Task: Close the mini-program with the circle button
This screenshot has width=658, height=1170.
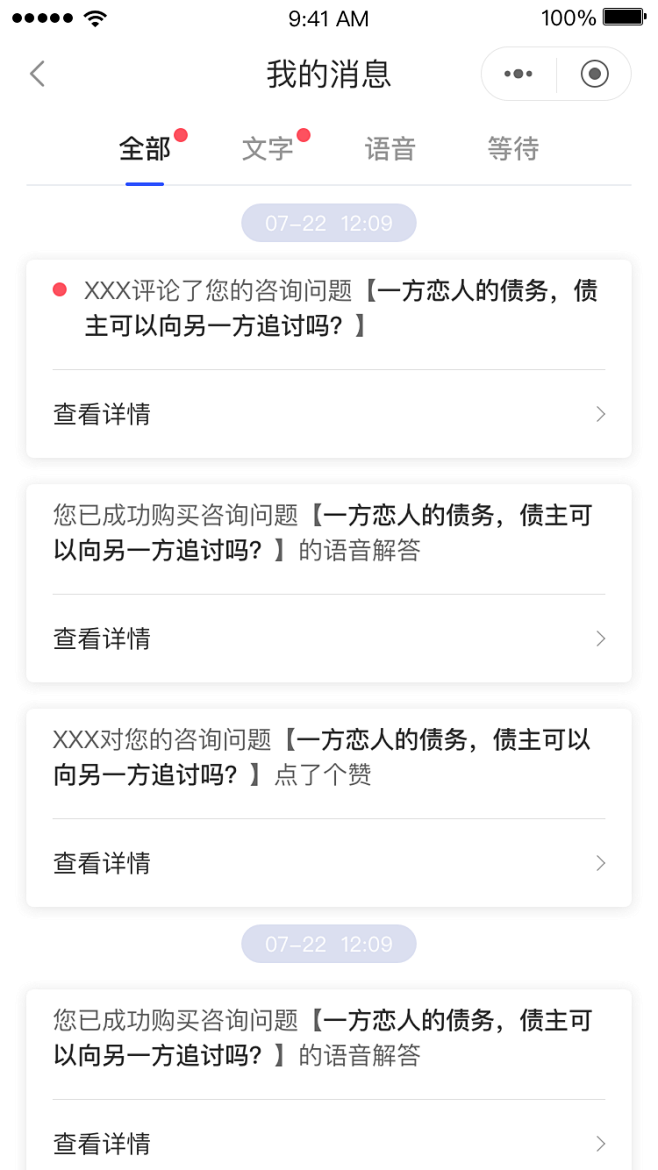Action: click(595, 74)
